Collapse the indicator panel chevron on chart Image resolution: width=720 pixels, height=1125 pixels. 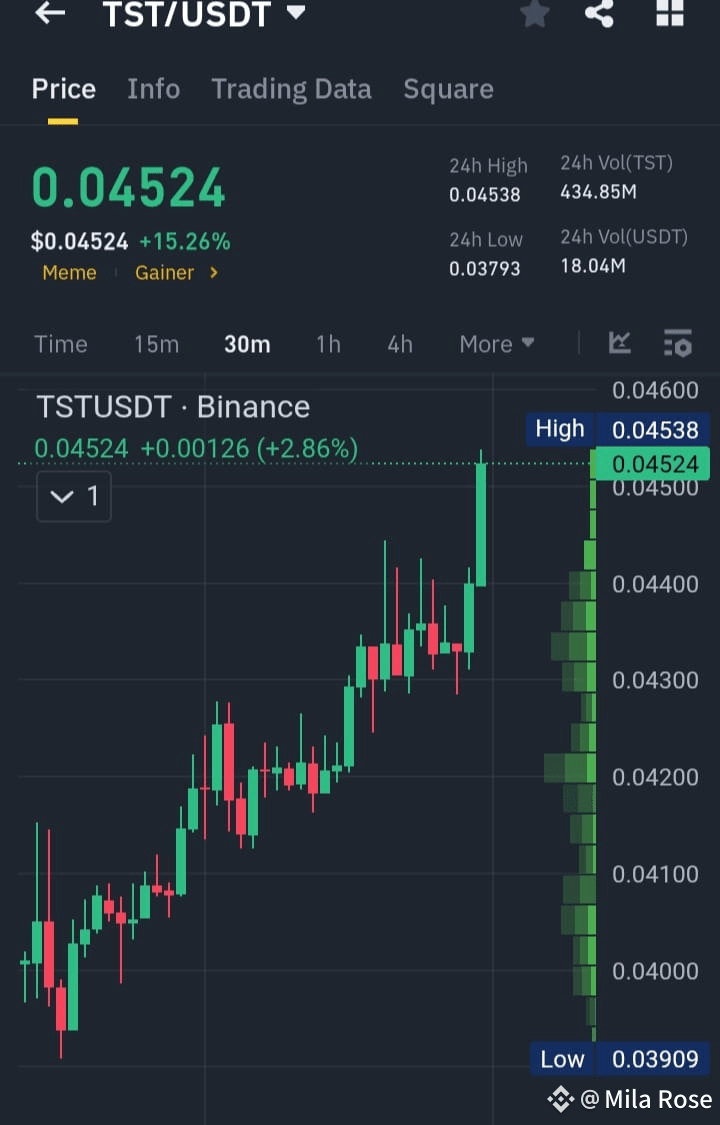pyautogui.click(x=73, y=497)
